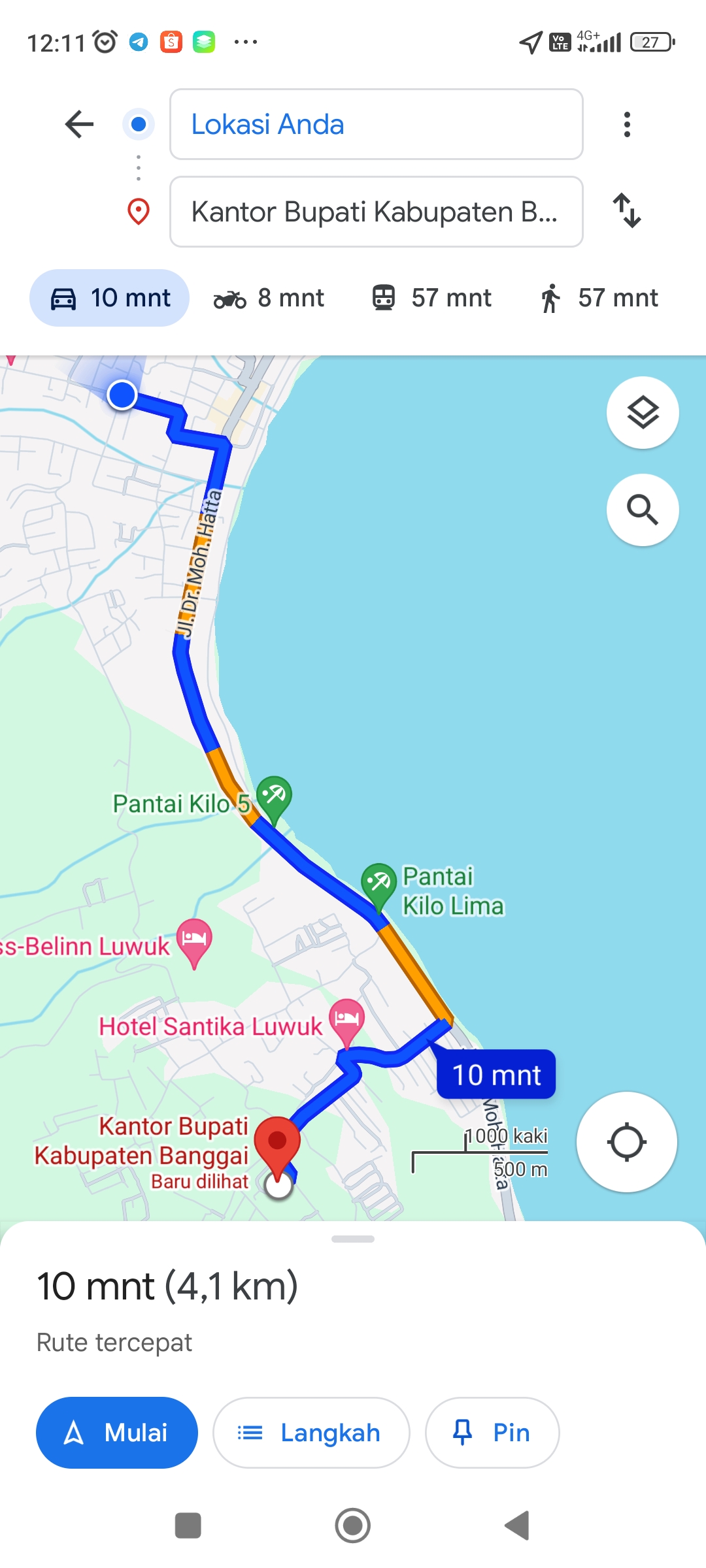Viewport: 706px width, 1568px height.
Task: Go back using the arrow icon
Action: tap(80, 124)
